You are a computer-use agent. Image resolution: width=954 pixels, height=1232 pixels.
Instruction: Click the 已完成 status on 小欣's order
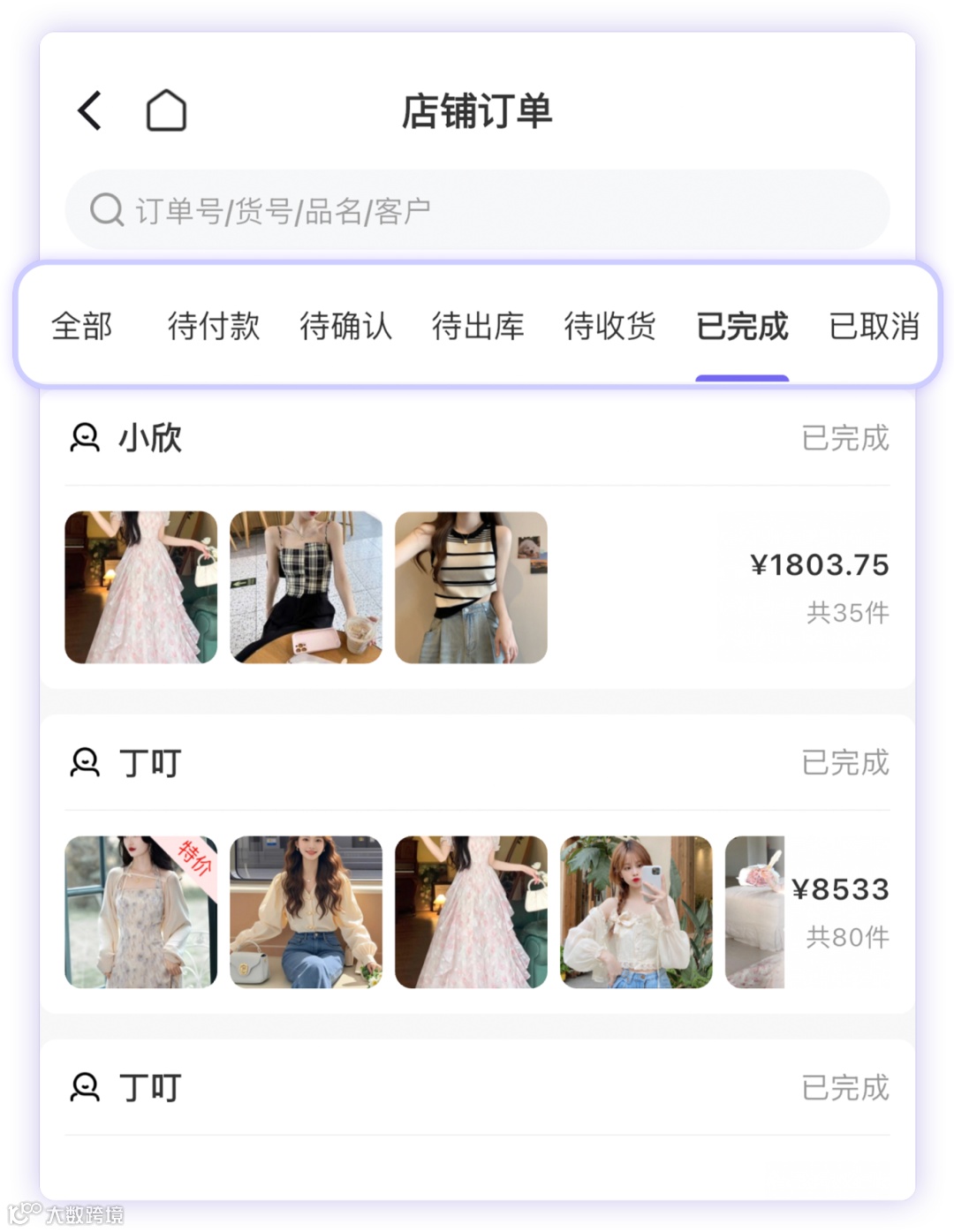pyautogui.click(x=844, y=439)
